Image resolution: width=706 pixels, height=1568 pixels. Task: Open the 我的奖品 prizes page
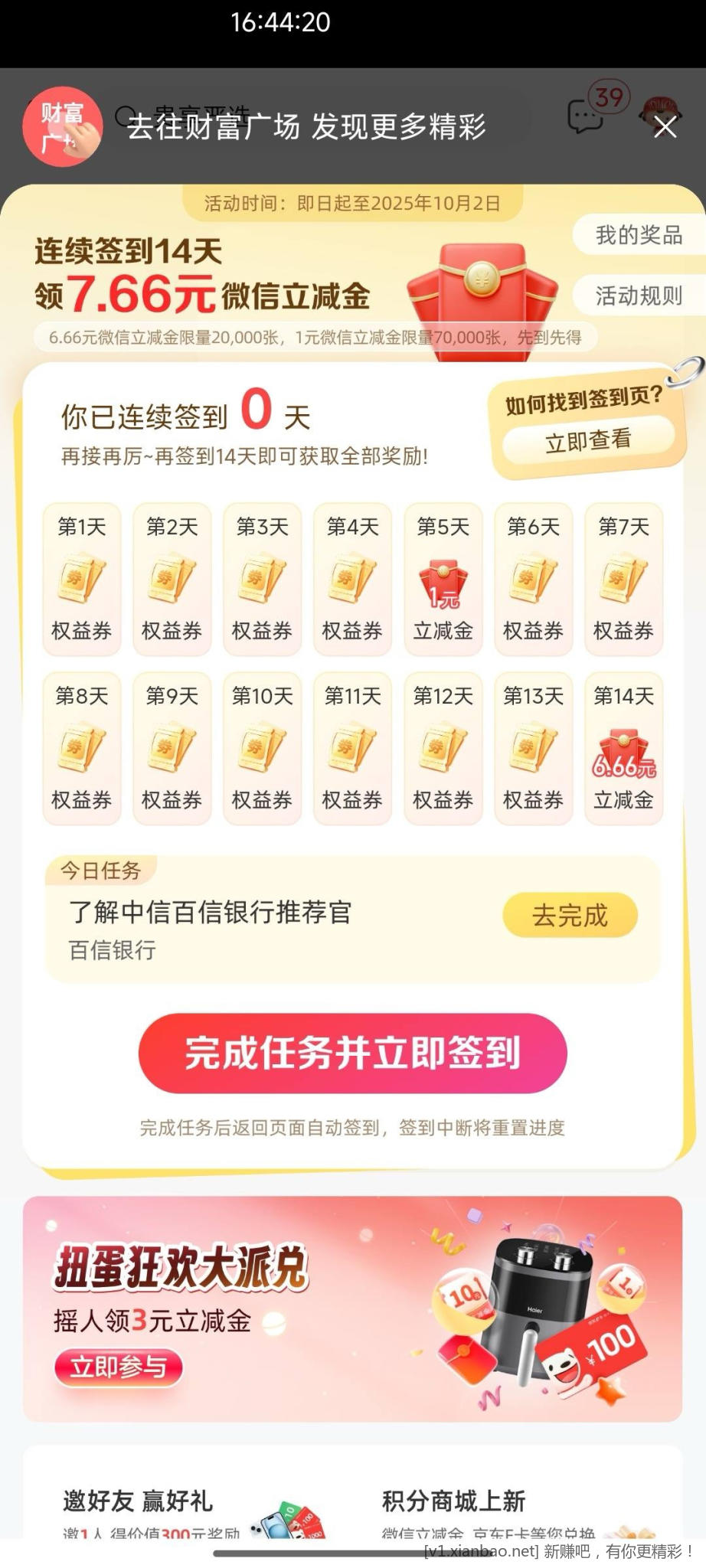tap(639, 236)
